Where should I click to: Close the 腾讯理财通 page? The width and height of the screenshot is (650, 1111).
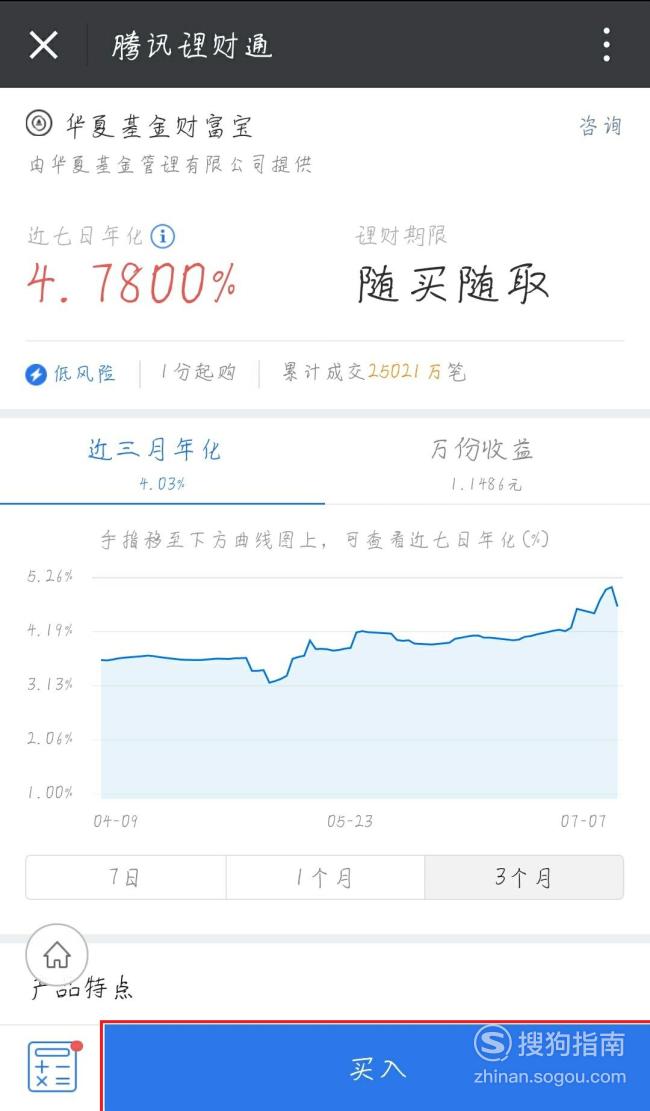[x=43, y=45]
